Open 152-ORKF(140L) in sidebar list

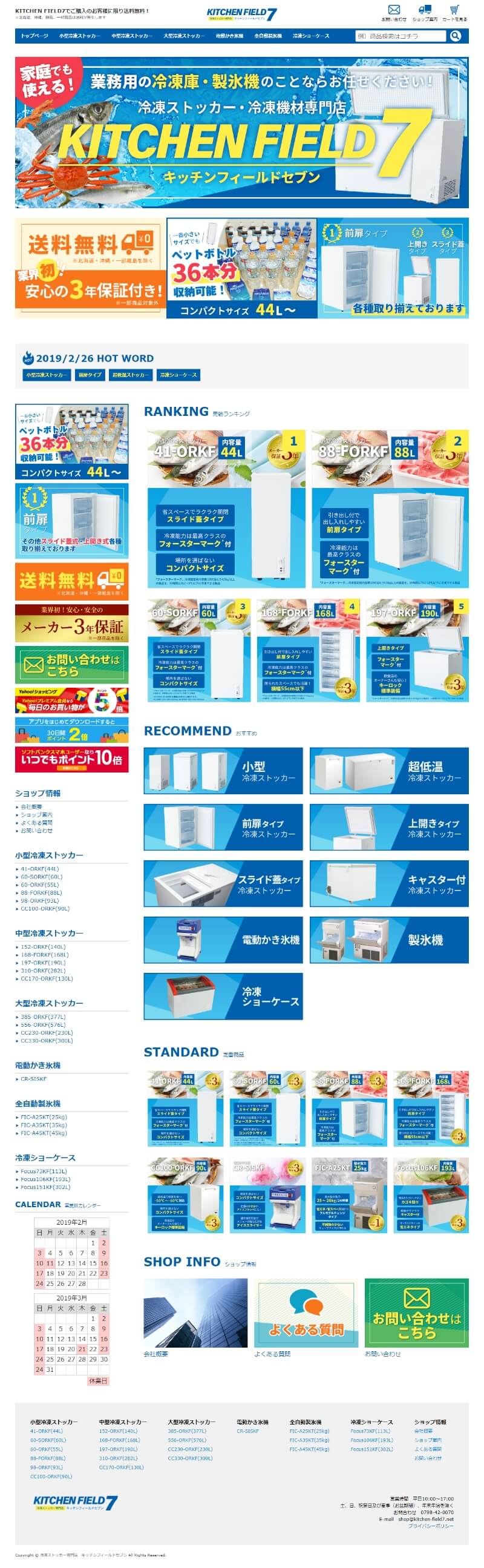(x=42, y=946)
